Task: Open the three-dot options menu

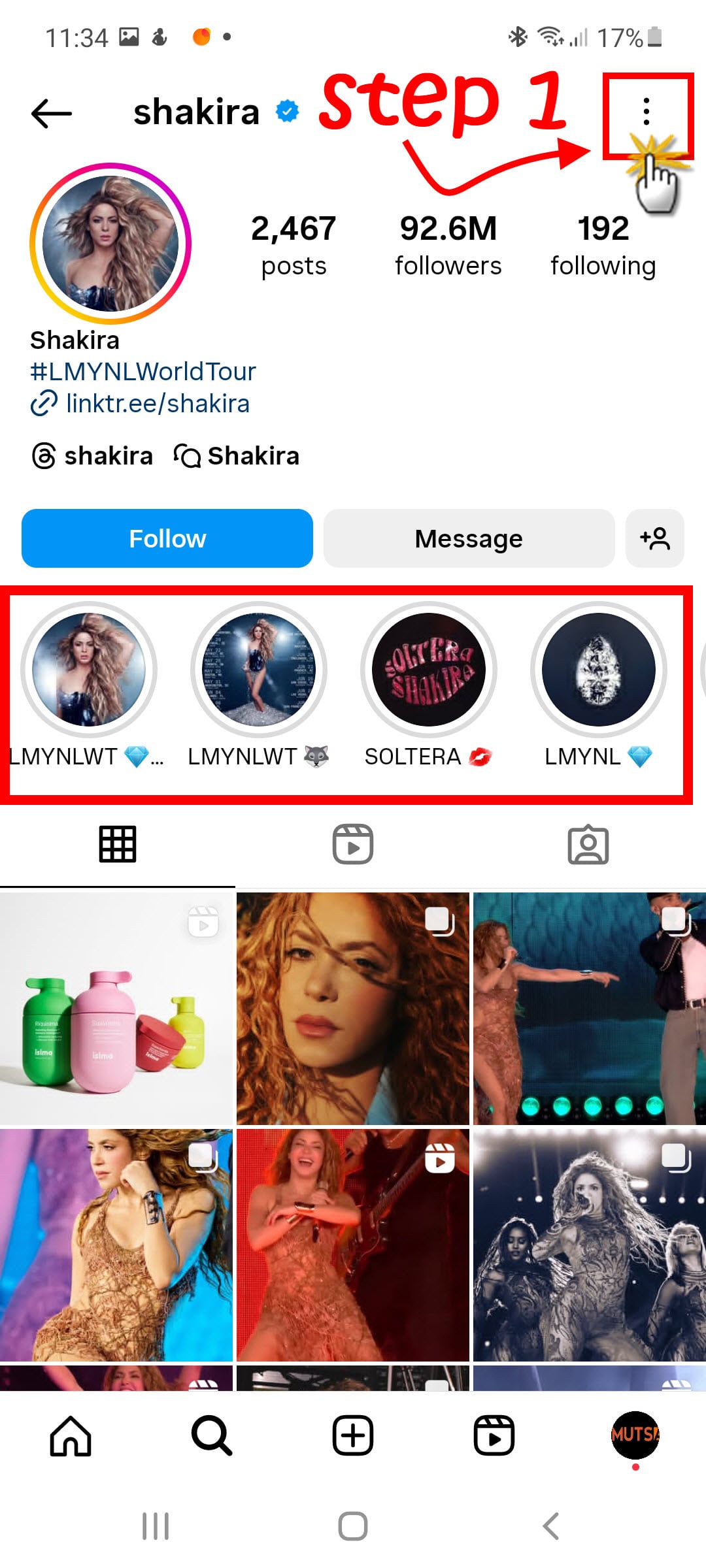Action: tap(646, 112)
